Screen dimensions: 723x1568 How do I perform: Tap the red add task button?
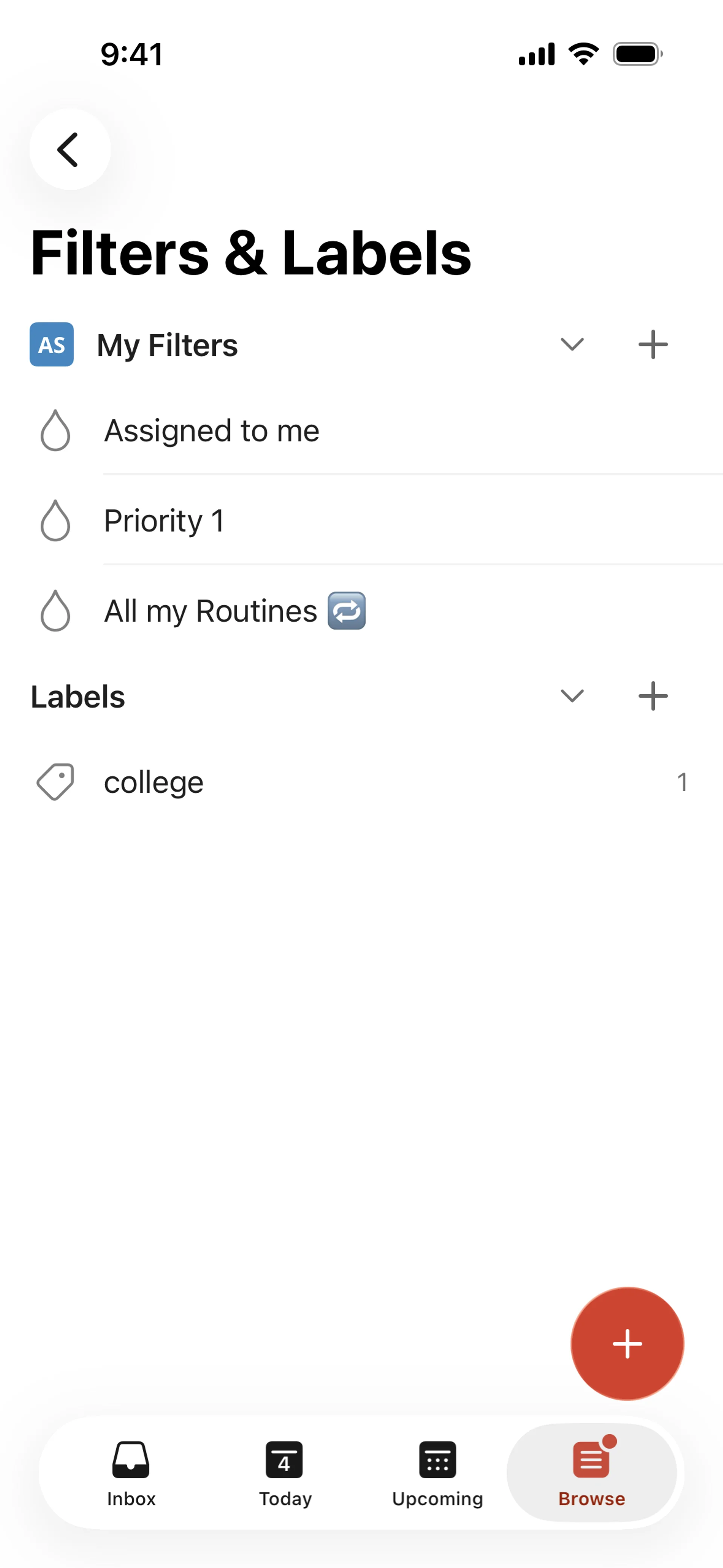click(627, 1343)
